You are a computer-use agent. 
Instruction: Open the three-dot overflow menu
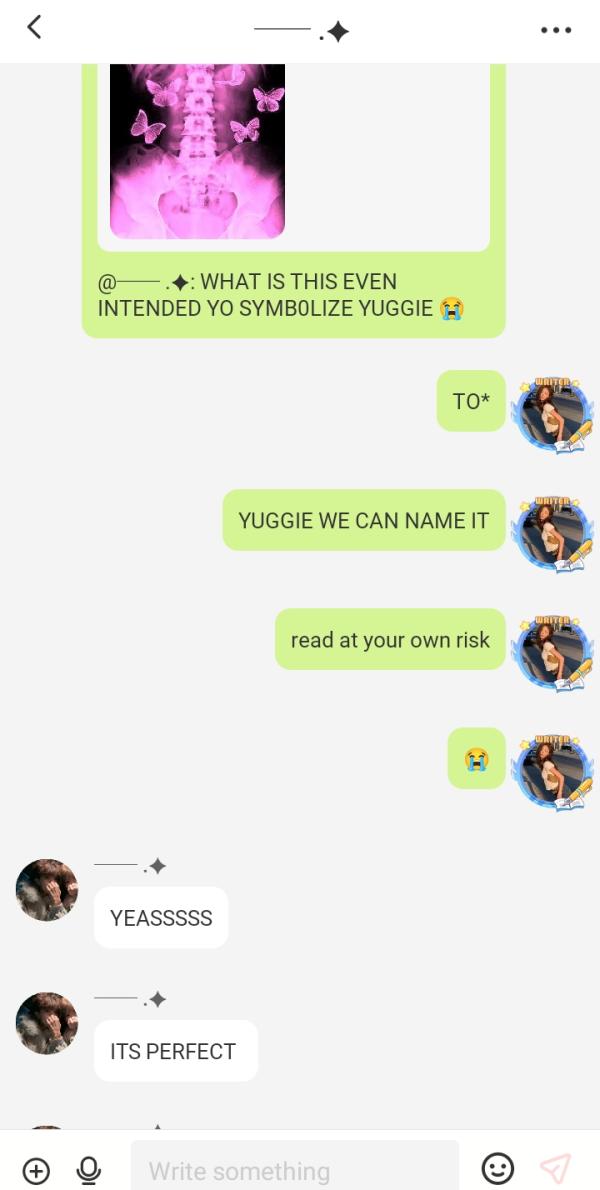pos(555,30)
